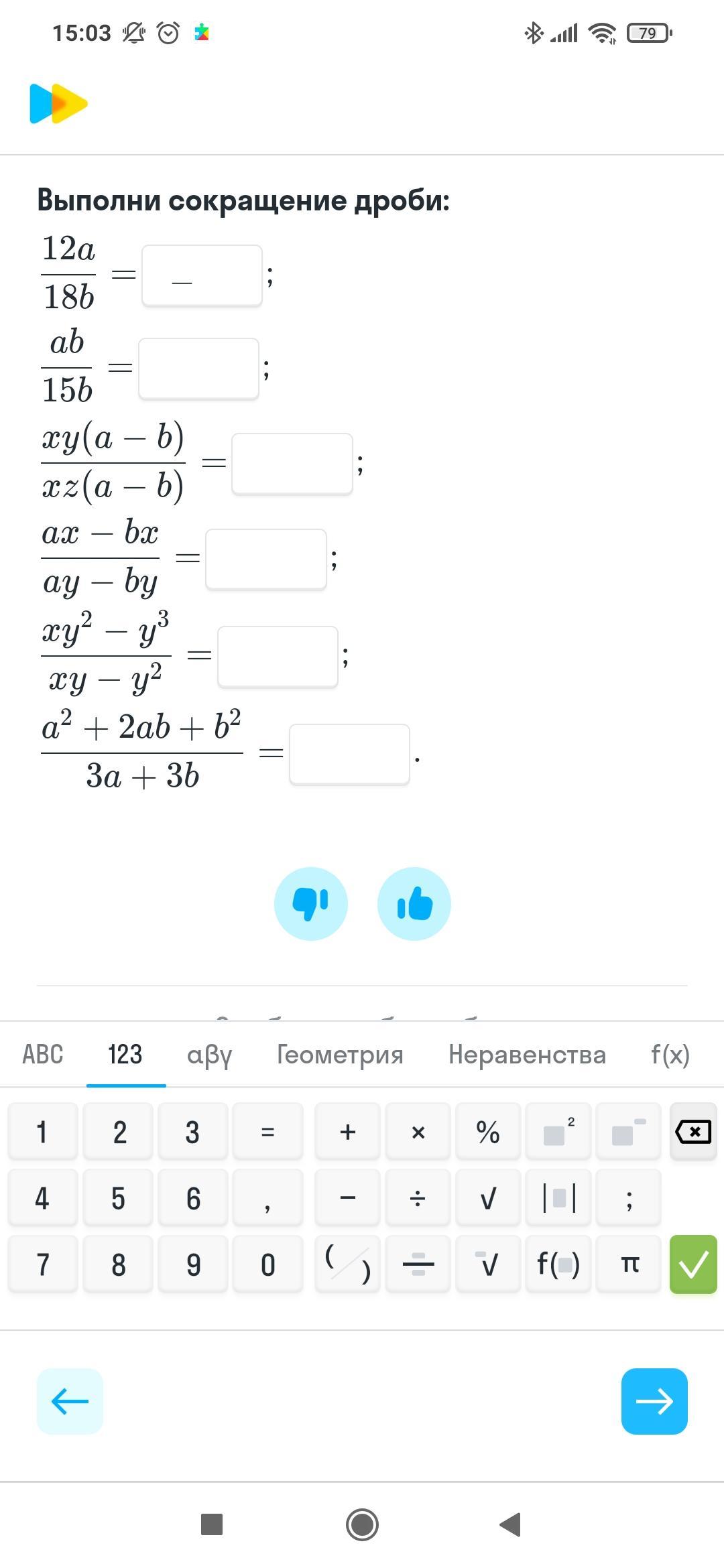Open the Неравенства keyboard tab
The height and width of the screenshot is (1568, 724).
[x=527, y=1055]
